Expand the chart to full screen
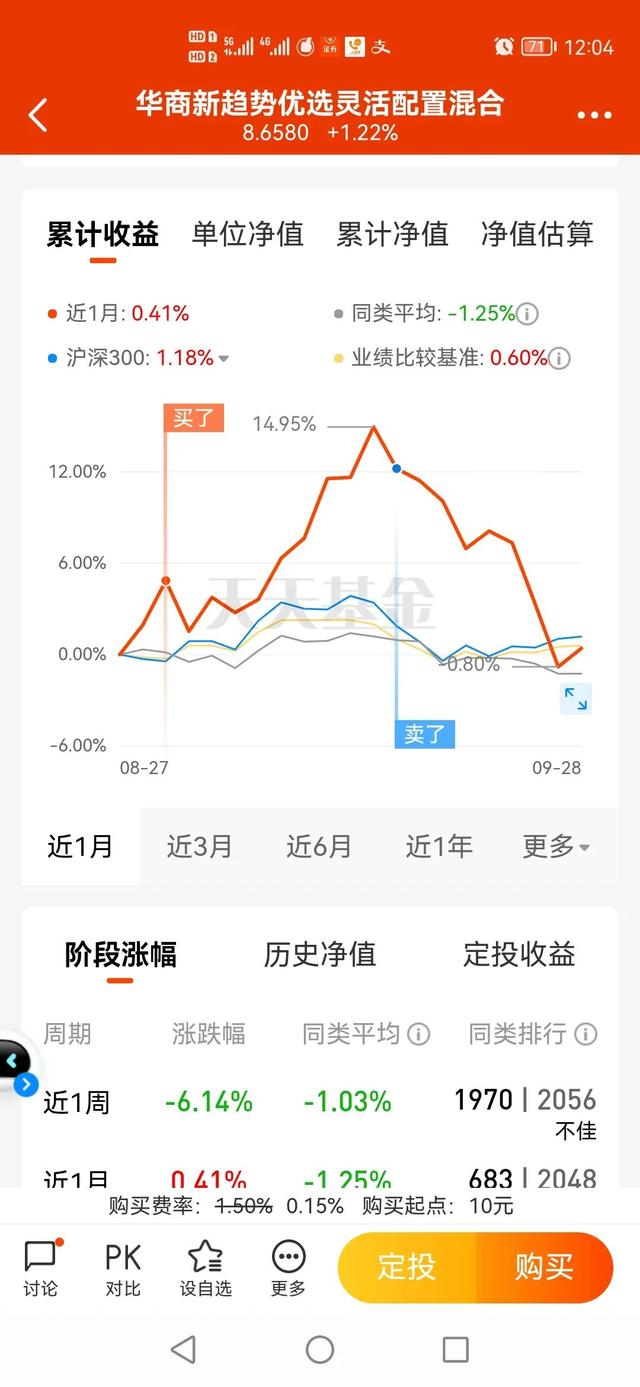Image resolution: width=640 pixels, height=1387 pixels. click(575, 699)
